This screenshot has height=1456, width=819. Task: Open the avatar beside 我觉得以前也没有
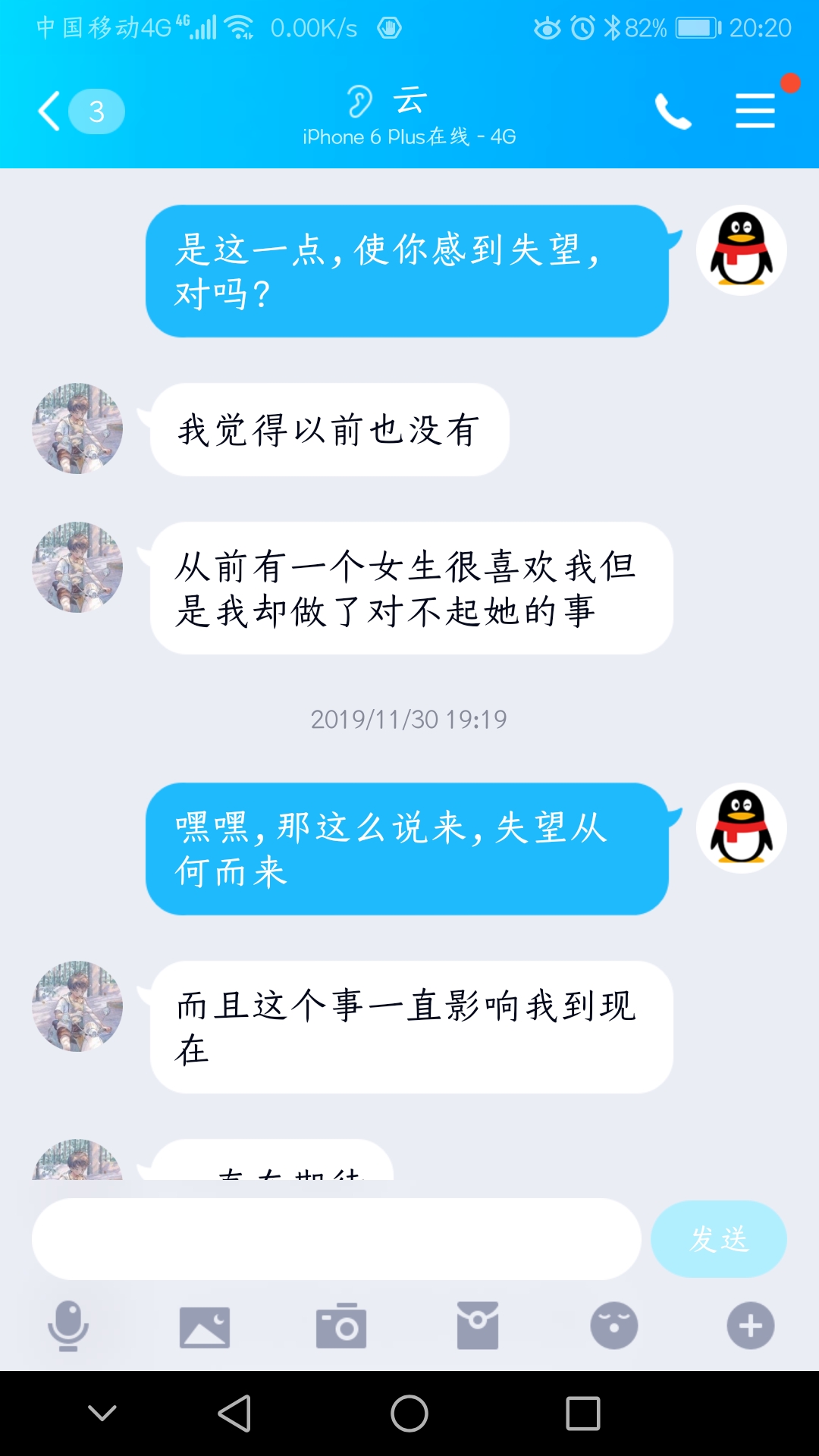(77, 428)
